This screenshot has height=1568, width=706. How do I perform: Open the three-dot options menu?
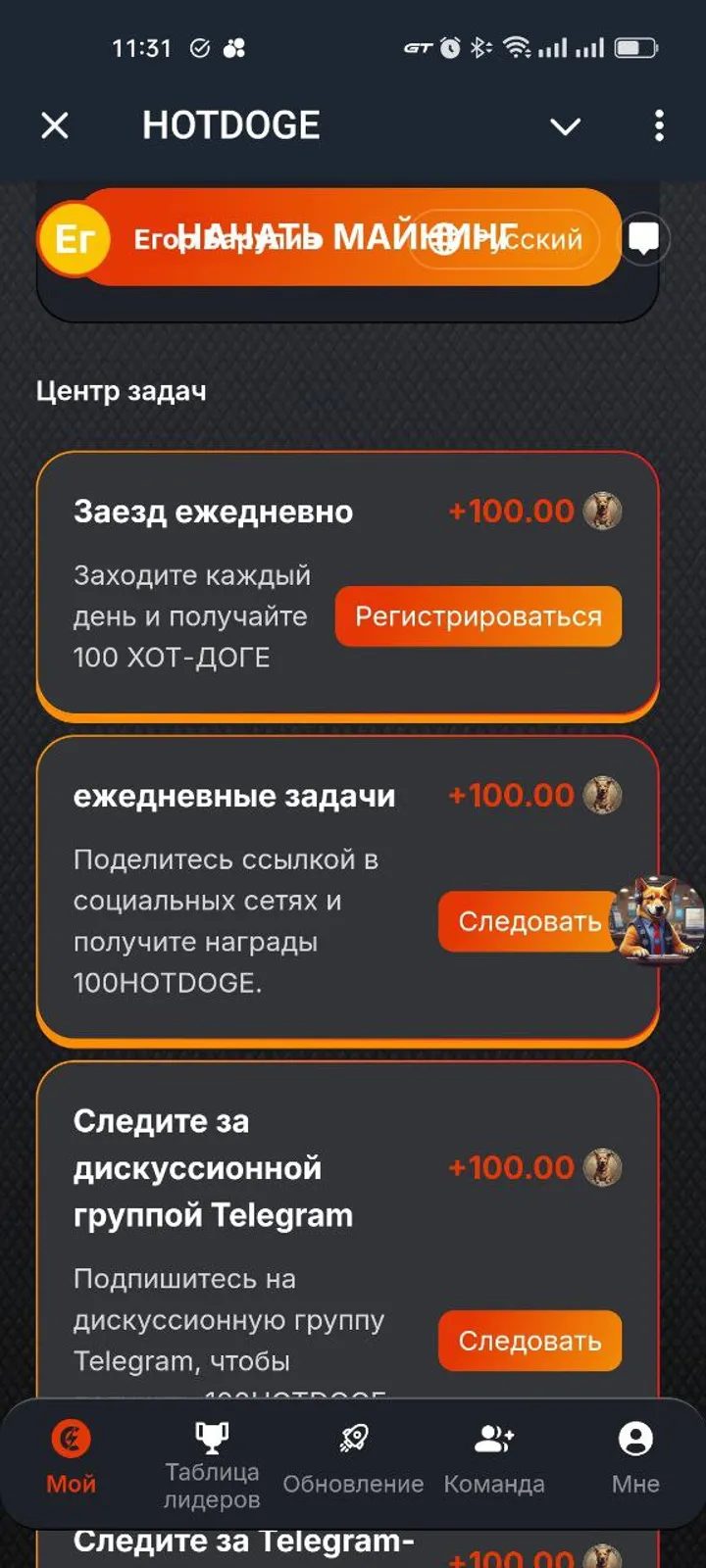659,125
